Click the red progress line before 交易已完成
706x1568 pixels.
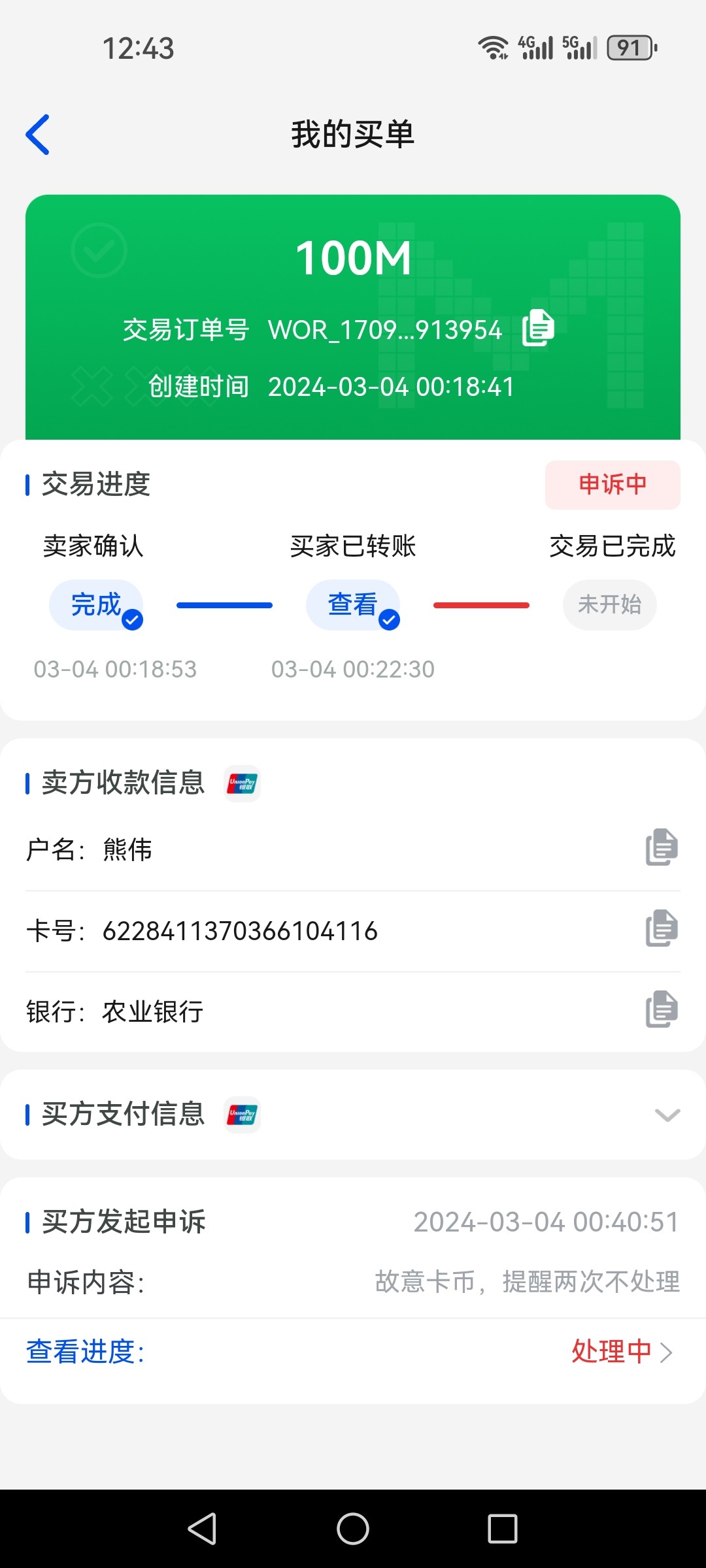(x=482, y=605)
